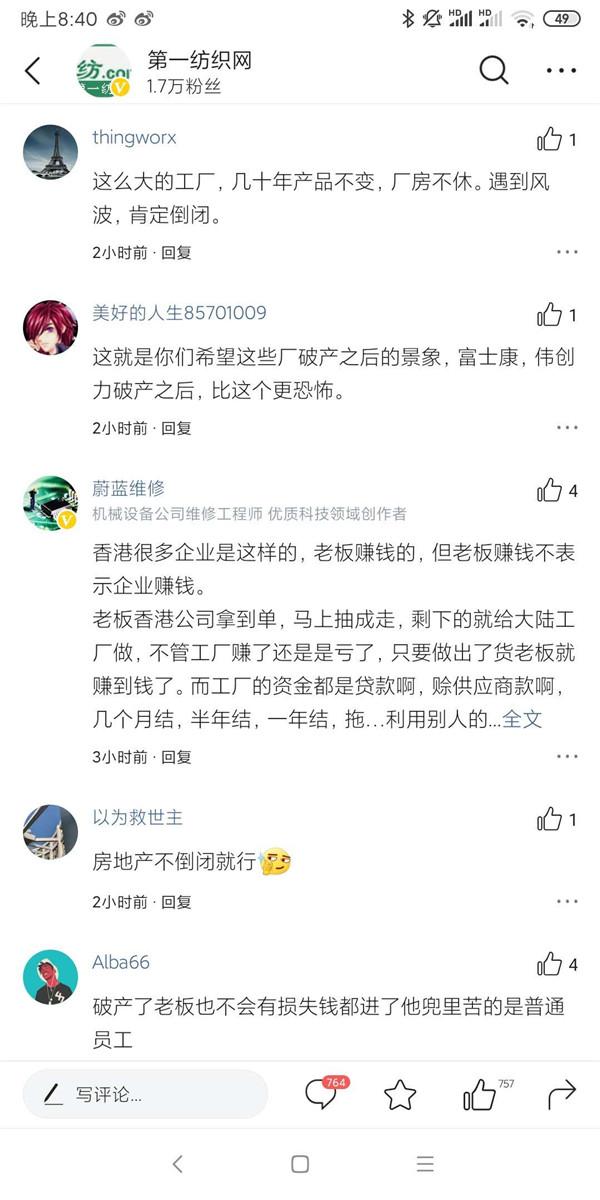Favorite this article with the star

400,1094
